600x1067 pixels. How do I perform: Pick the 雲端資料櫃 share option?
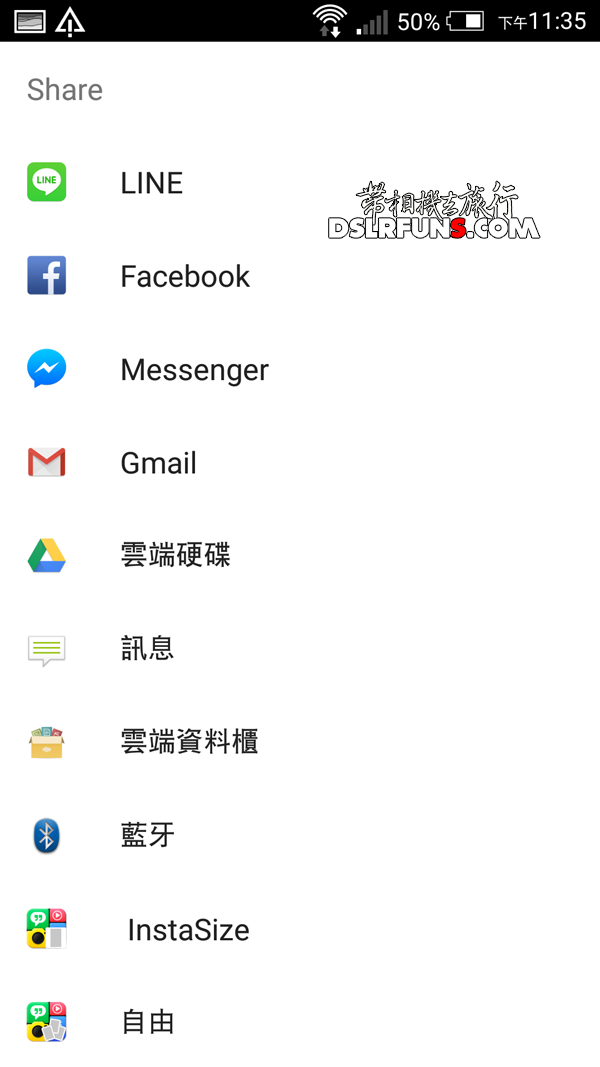[189, 742]
